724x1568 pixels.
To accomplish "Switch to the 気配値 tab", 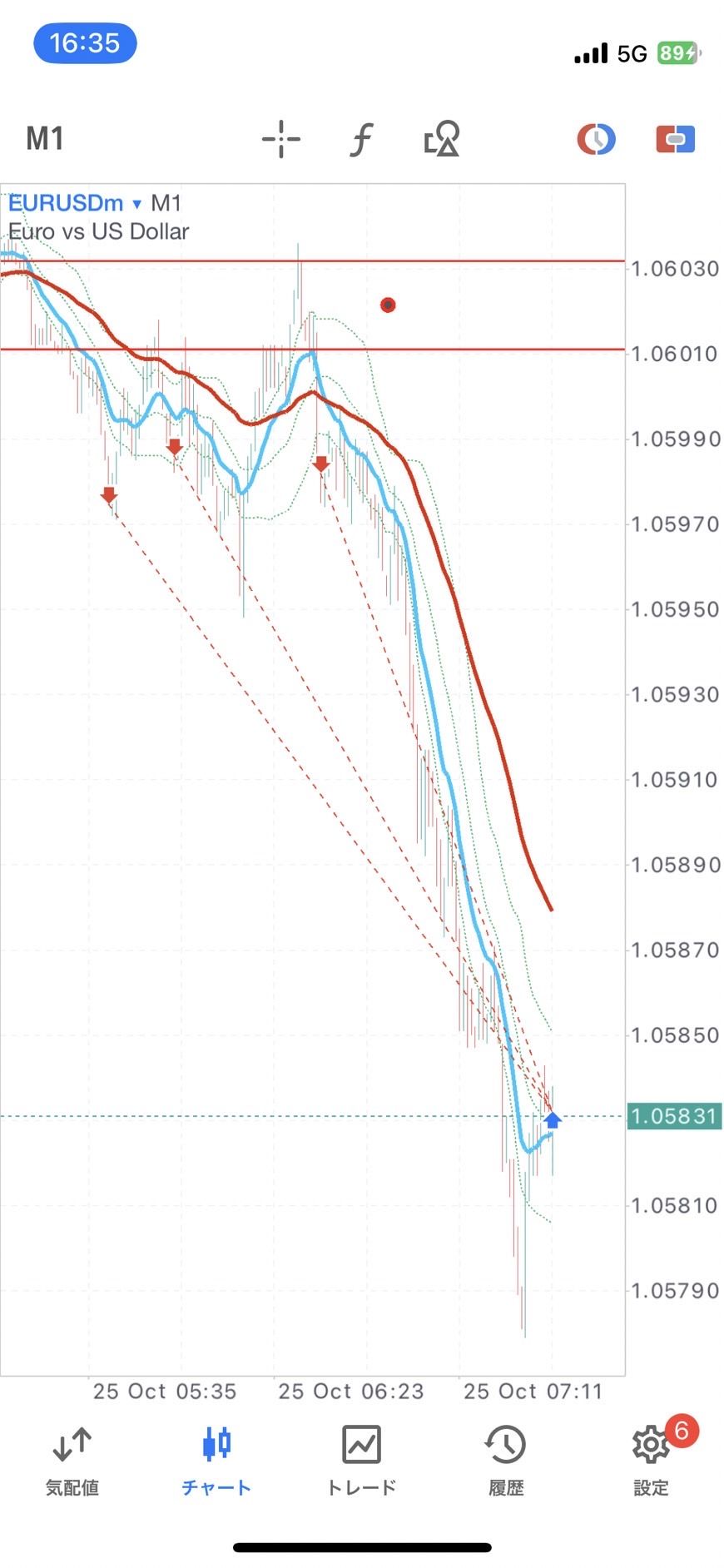I will 72,1461.
